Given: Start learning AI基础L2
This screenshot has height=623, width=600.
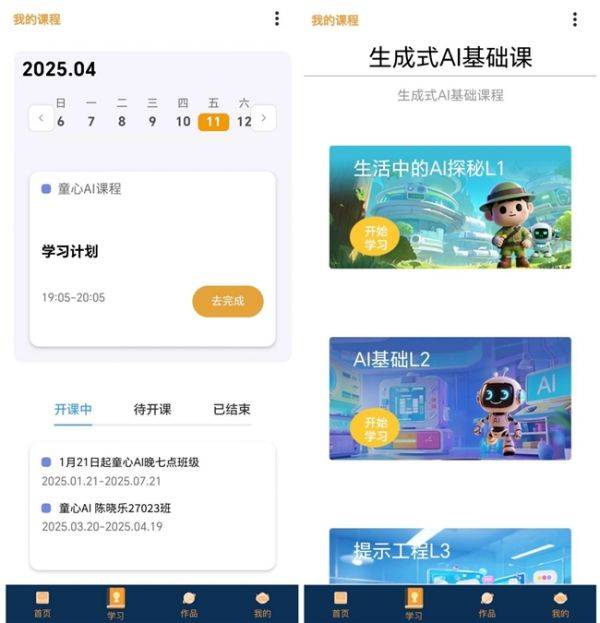Looking at the screenshot, I should click(375, 429).
